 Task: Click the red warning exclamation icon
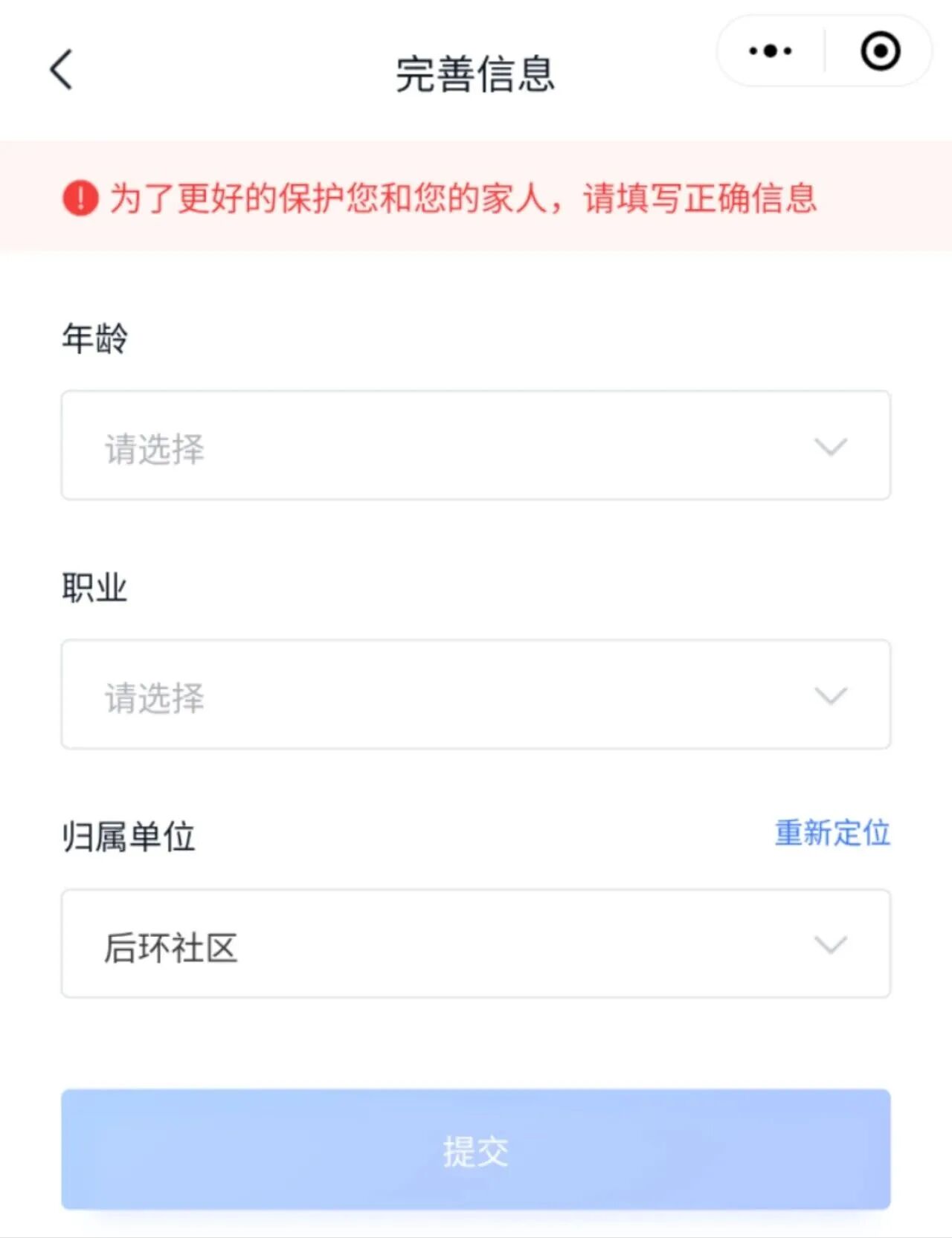click(x=79, y=196)
